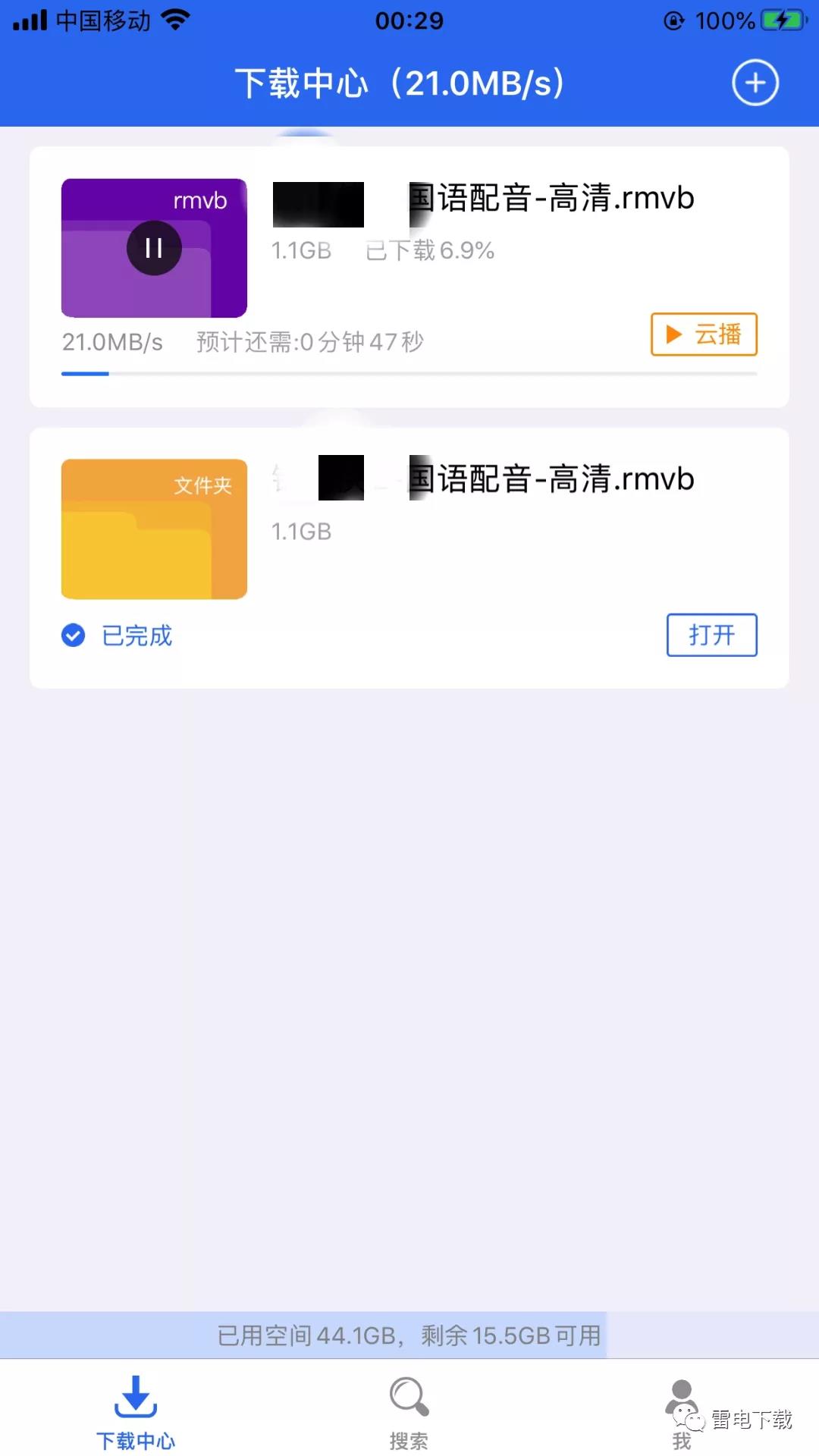Tap the plus icon to add new download
819x1456 pixels.
tap(754, 83)
